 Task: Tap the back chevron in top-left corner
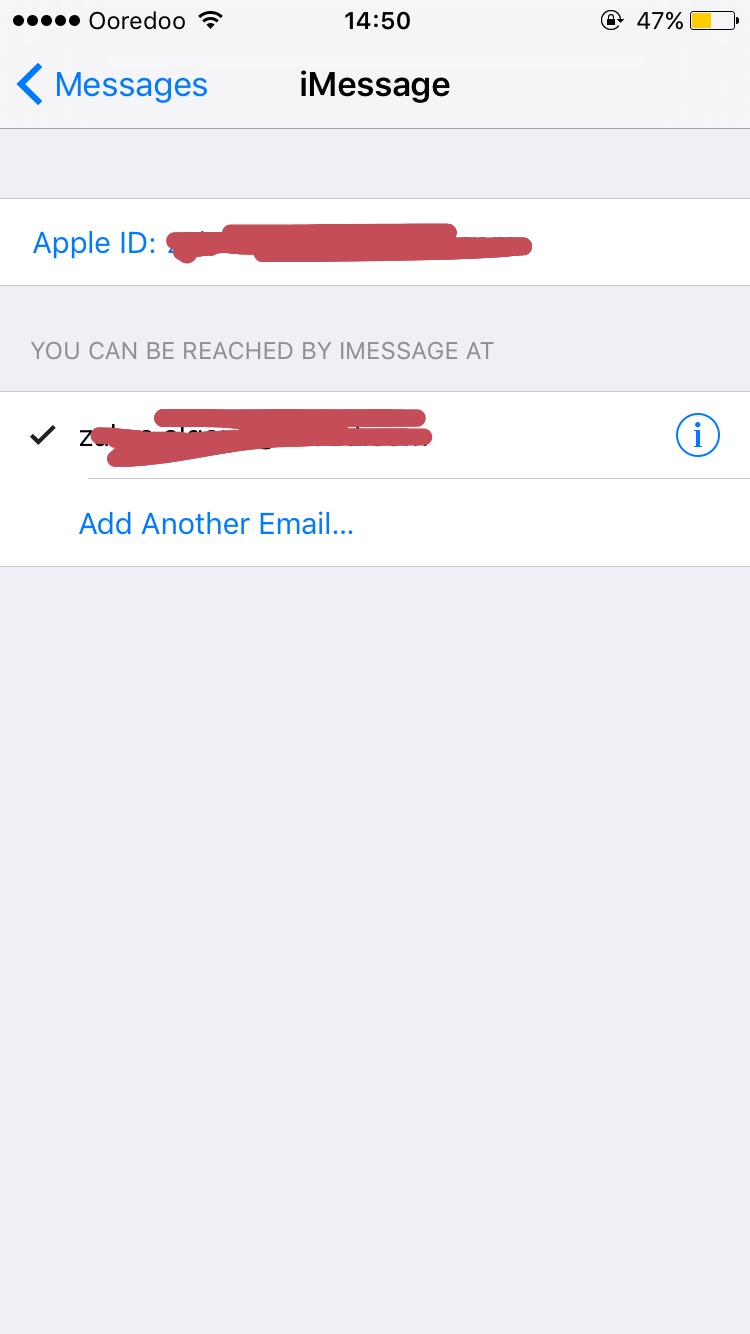[29, 85]
